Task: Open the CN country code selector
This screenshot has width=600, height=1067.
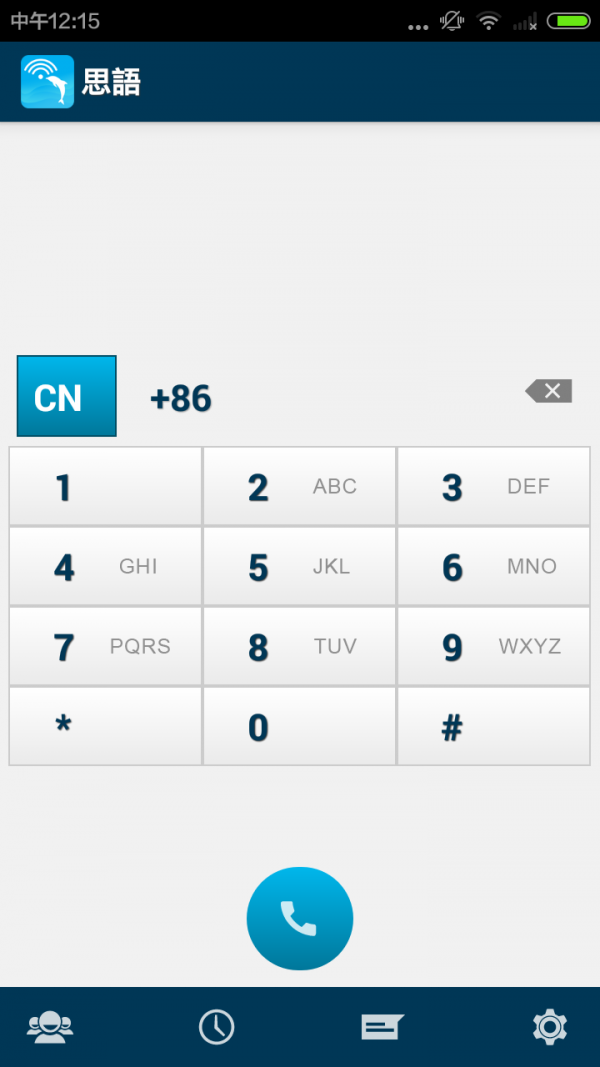Action: tap(67, 396)
